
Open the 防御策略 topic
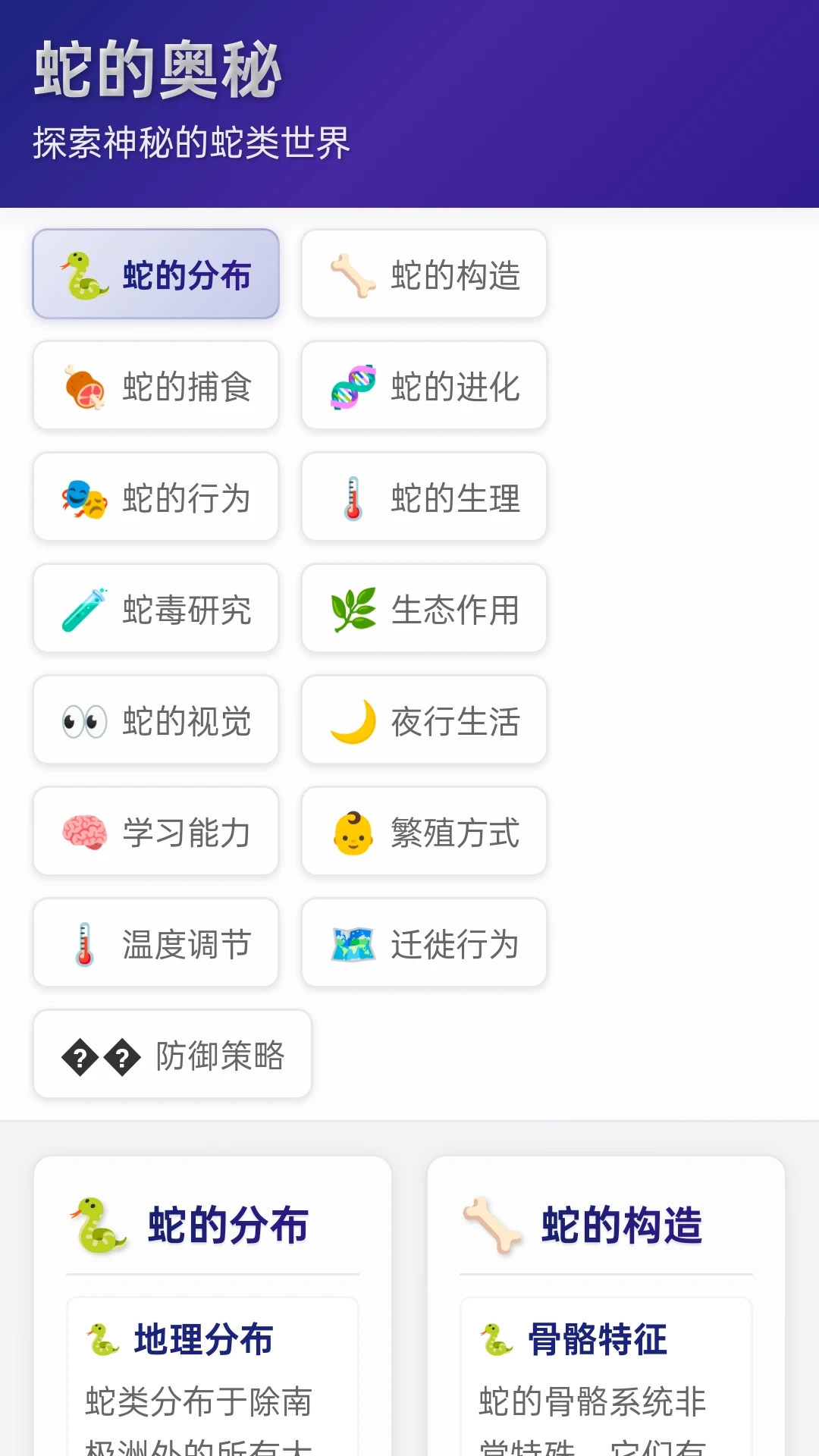click(171, 1055)
